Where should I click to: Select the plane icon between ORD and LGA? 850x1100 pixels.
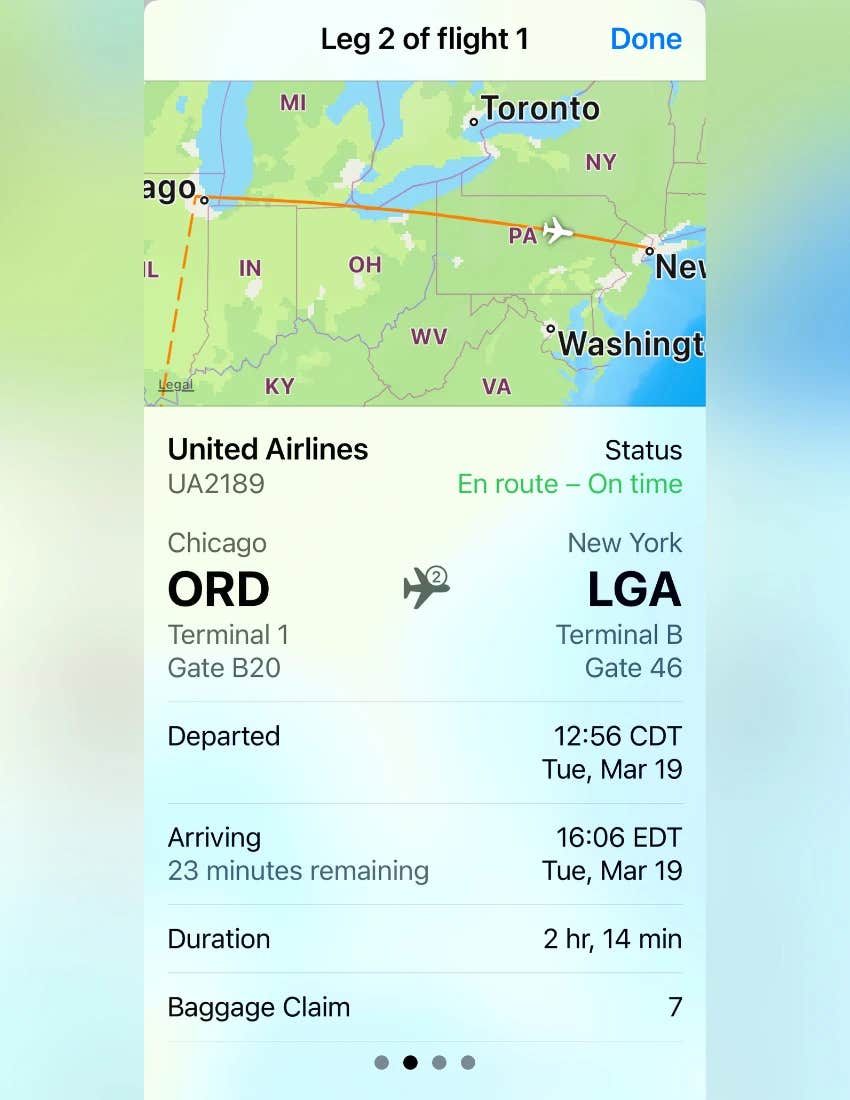426,586
